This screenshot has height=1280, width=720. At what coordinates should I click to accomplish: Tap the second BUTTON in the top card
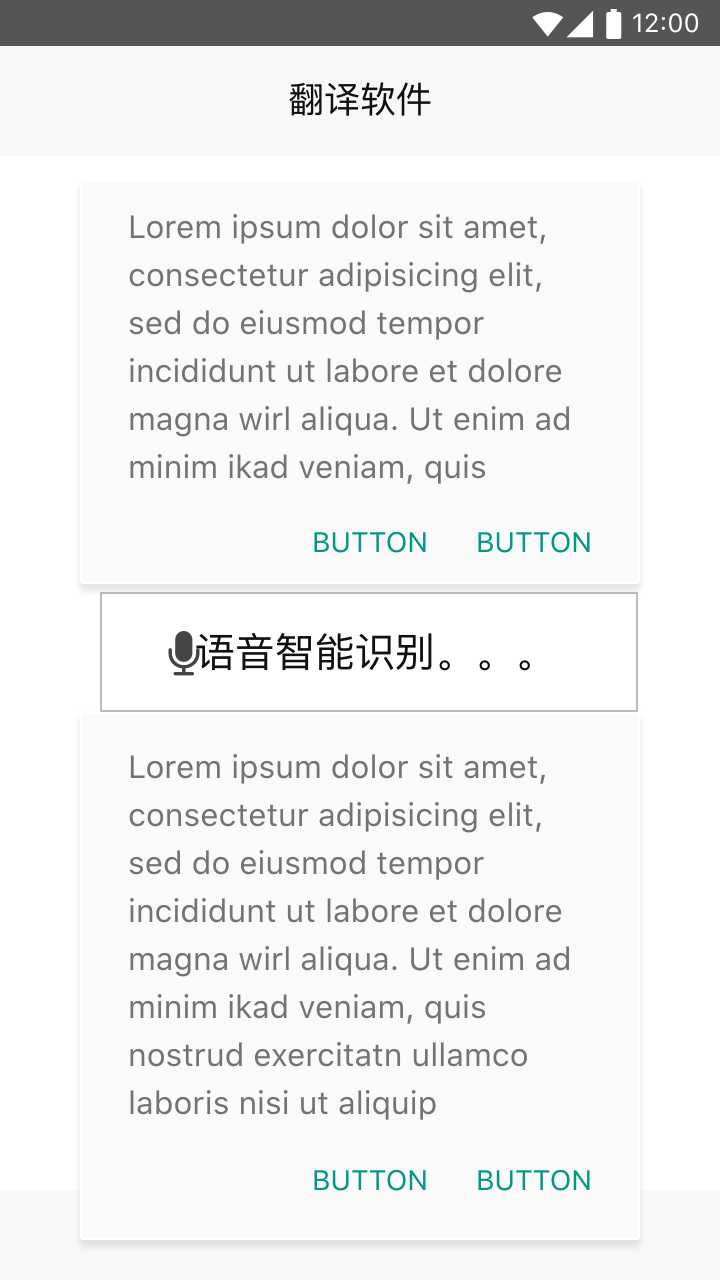point(534,542)
